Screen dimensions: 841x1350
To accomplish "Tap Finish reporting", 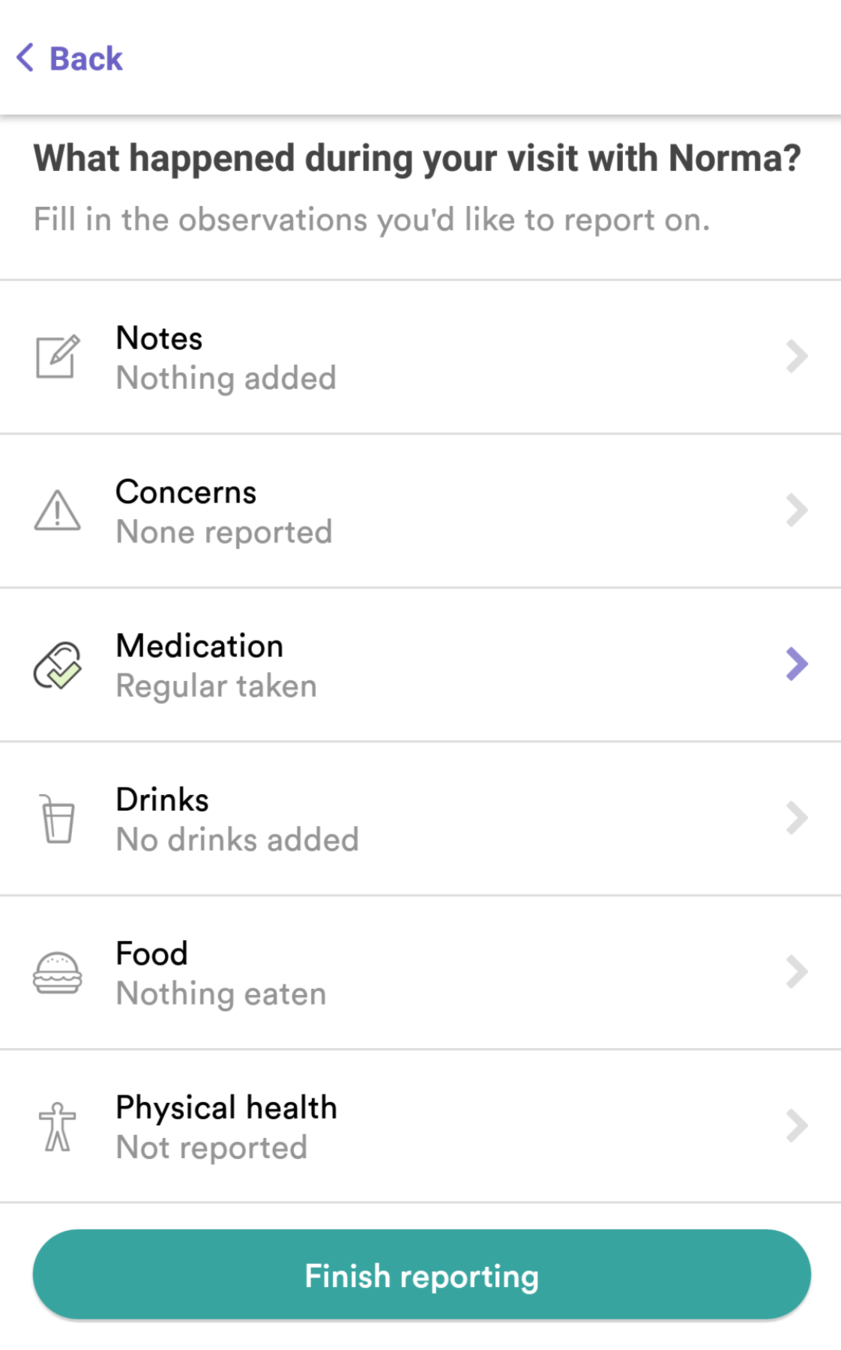I will (421, 1276).
